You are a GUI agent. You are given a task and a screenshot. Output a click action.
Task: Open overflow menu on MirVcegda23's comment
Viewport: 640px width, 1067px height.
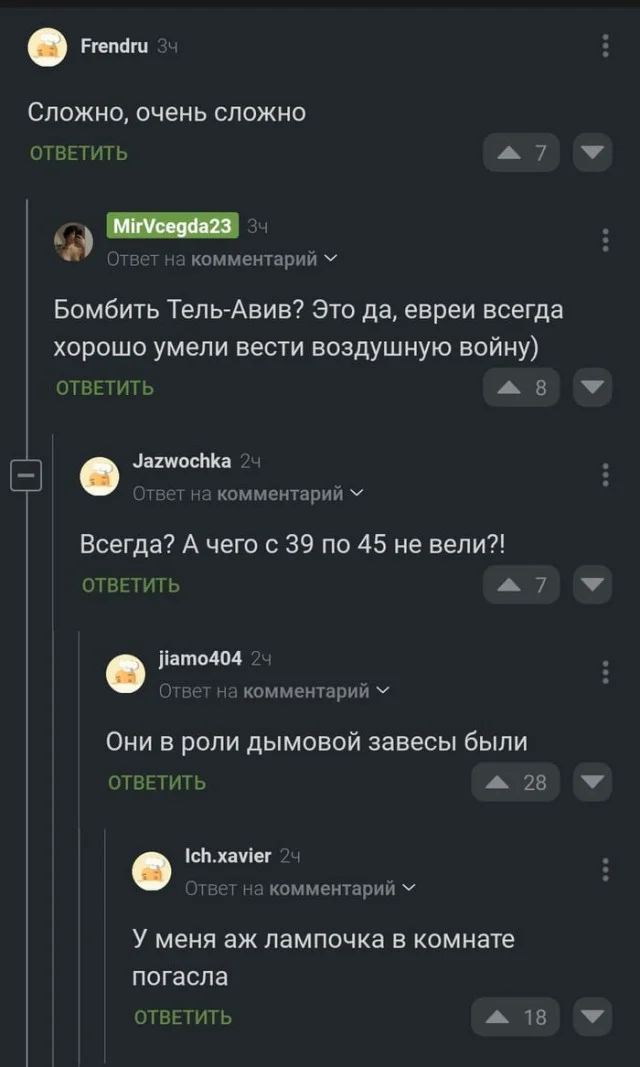(x=606, y=240)
